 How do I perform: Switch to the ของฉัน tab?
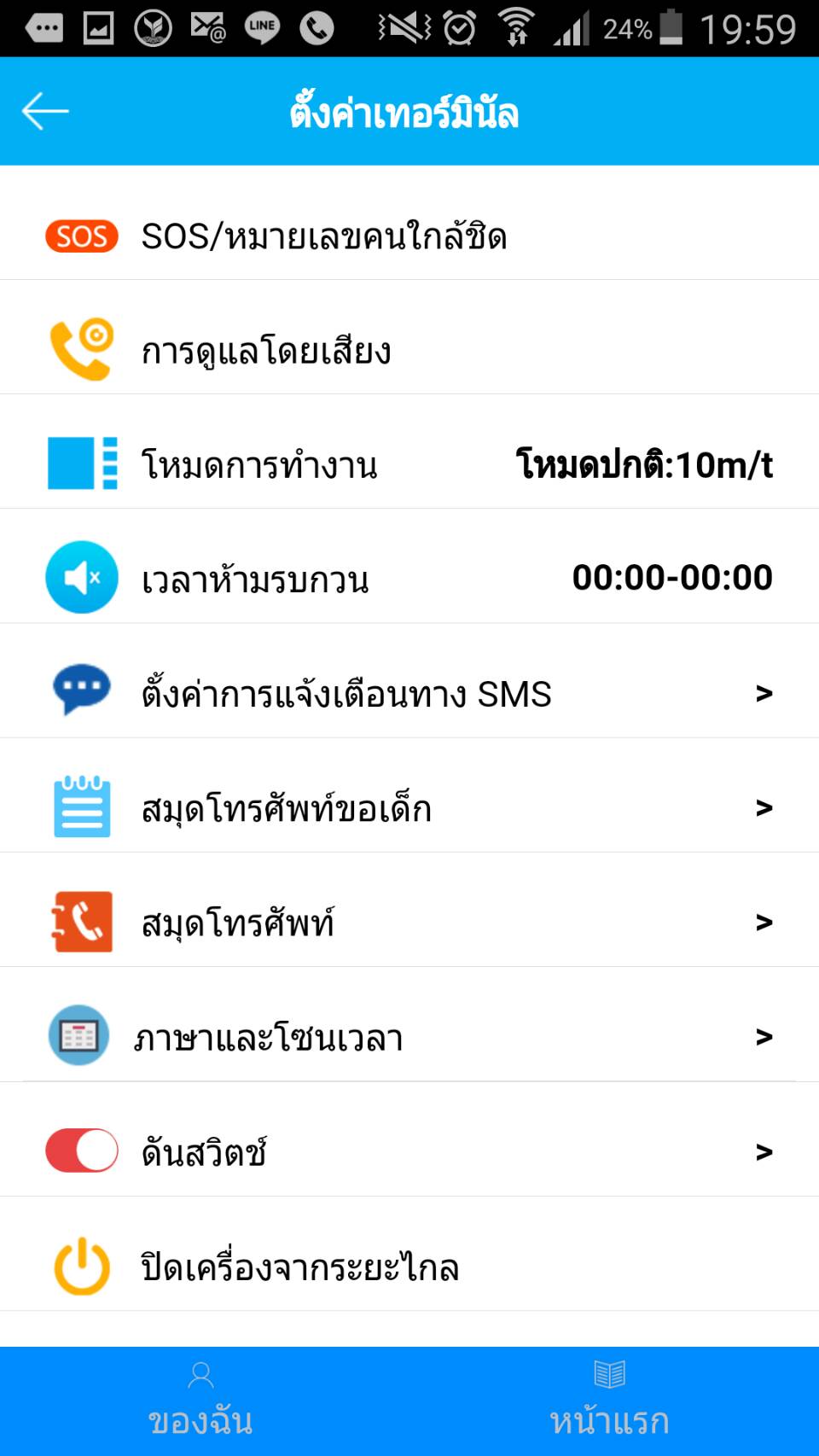click(200, 1401)
